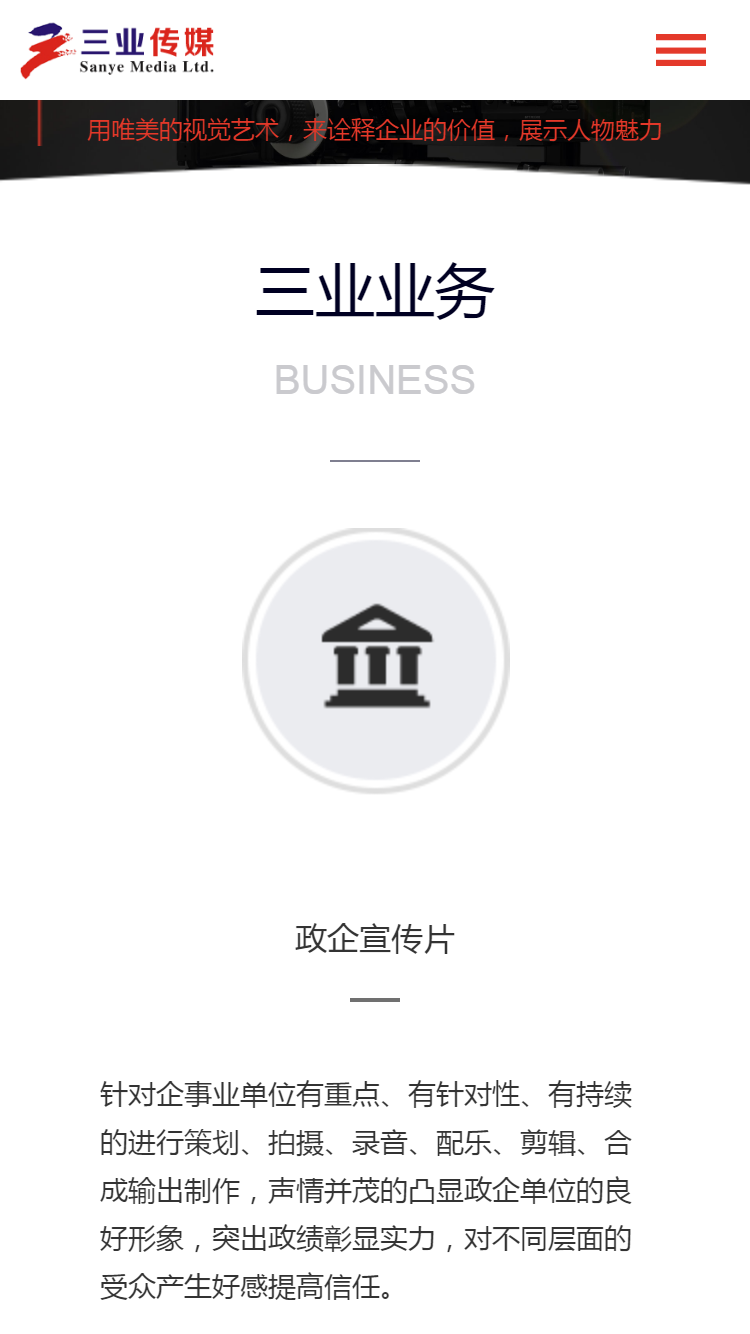Open the menu via the three-bar icon
Image resolution: width=750 pixels, height=1334 pixels.
coord(681,51)
